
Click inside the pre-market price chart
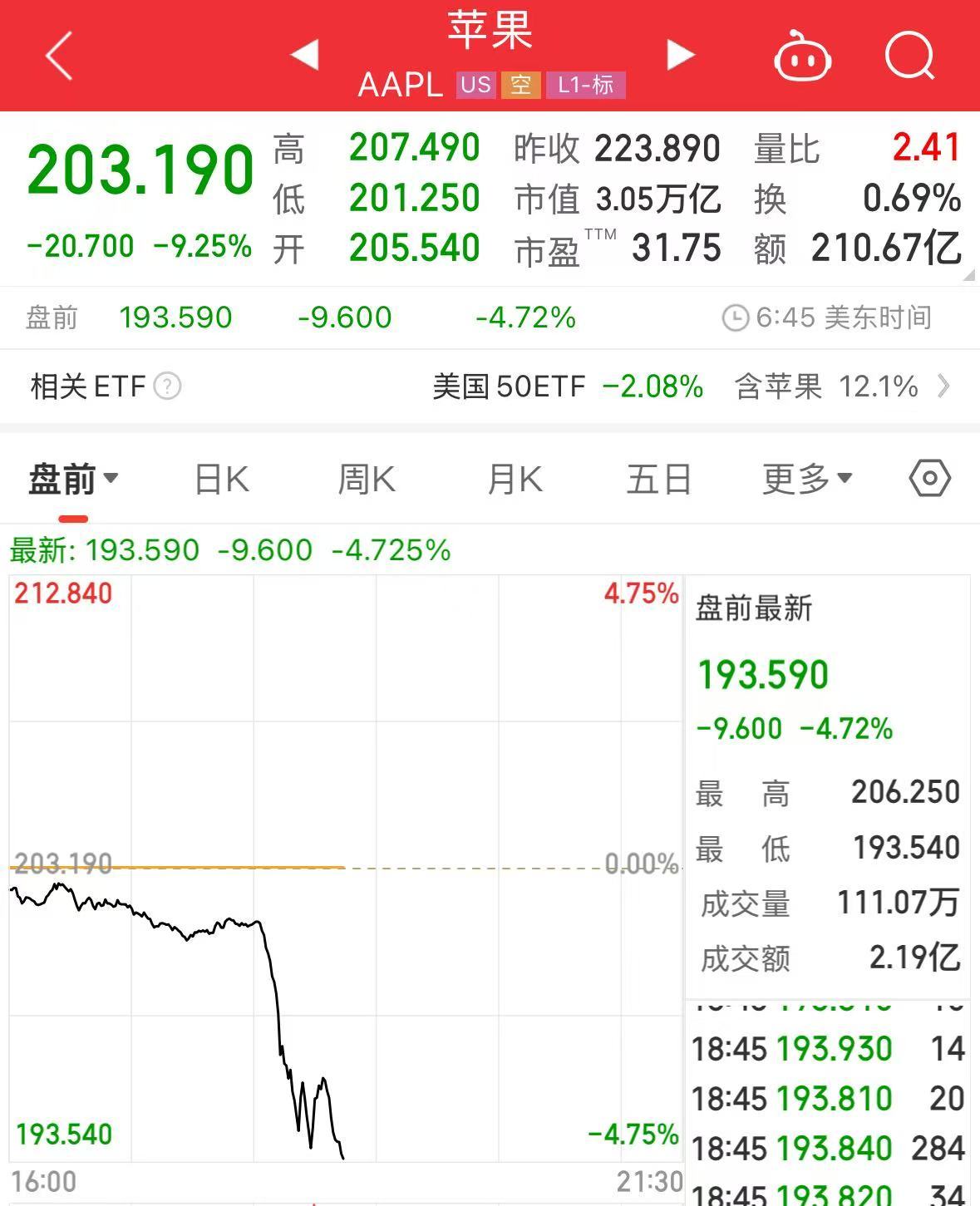tap(332, 873)
